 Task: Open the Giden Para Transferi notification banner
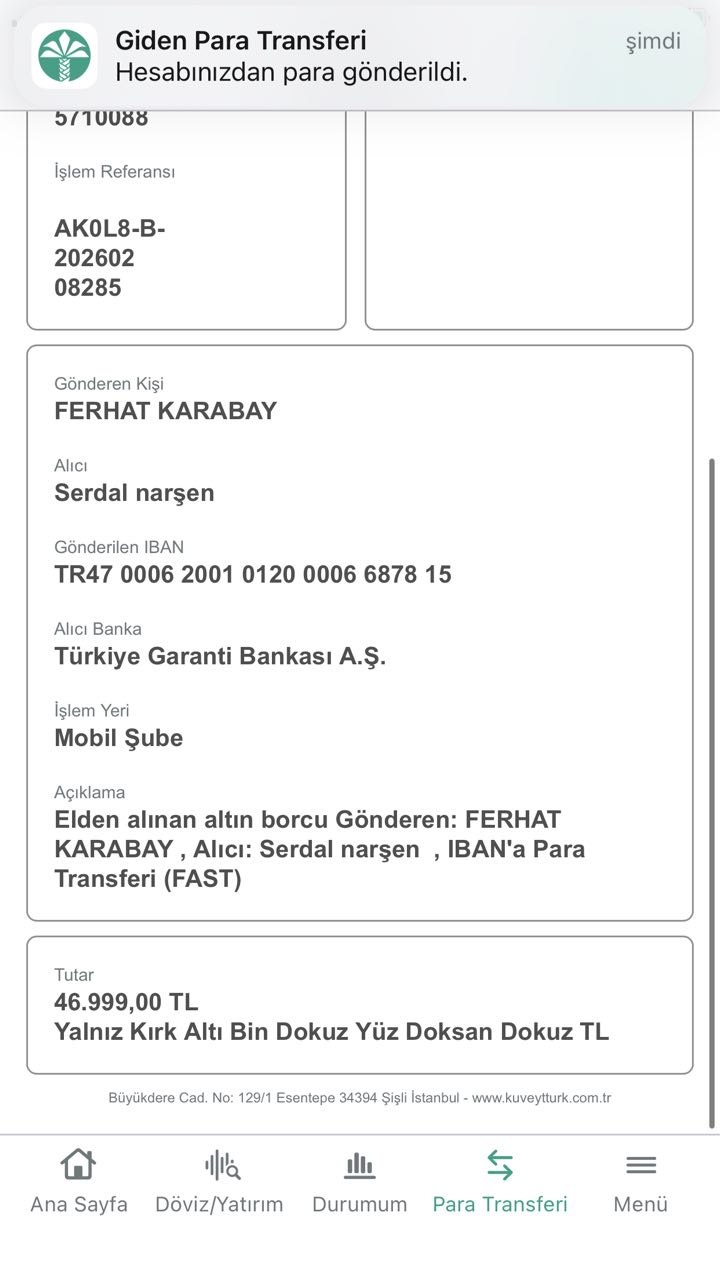click(x=360, y=56)
